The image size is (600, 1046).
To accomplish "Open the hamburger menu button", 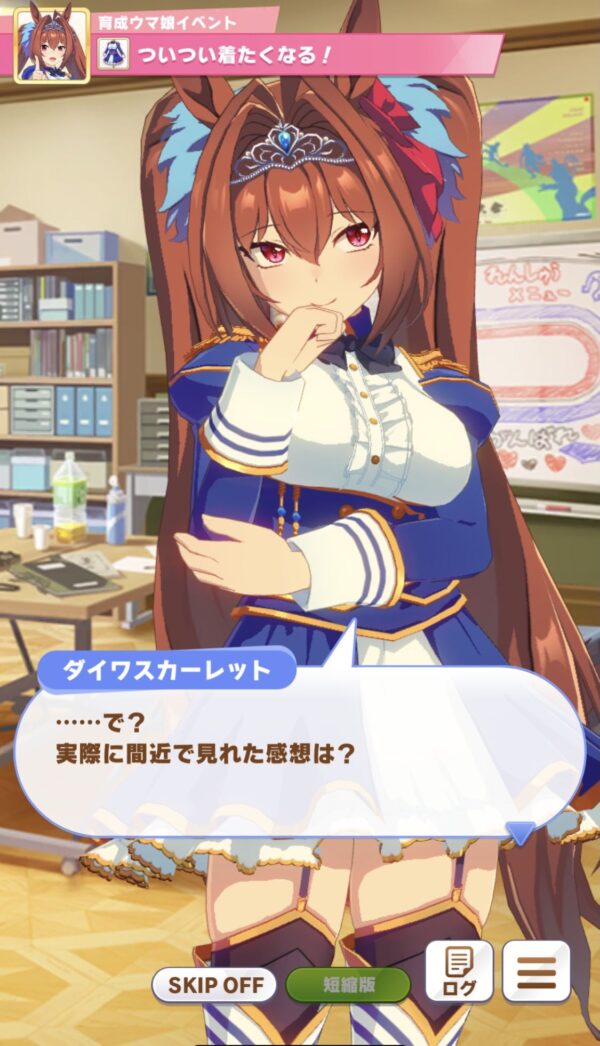I will point(536,971).
